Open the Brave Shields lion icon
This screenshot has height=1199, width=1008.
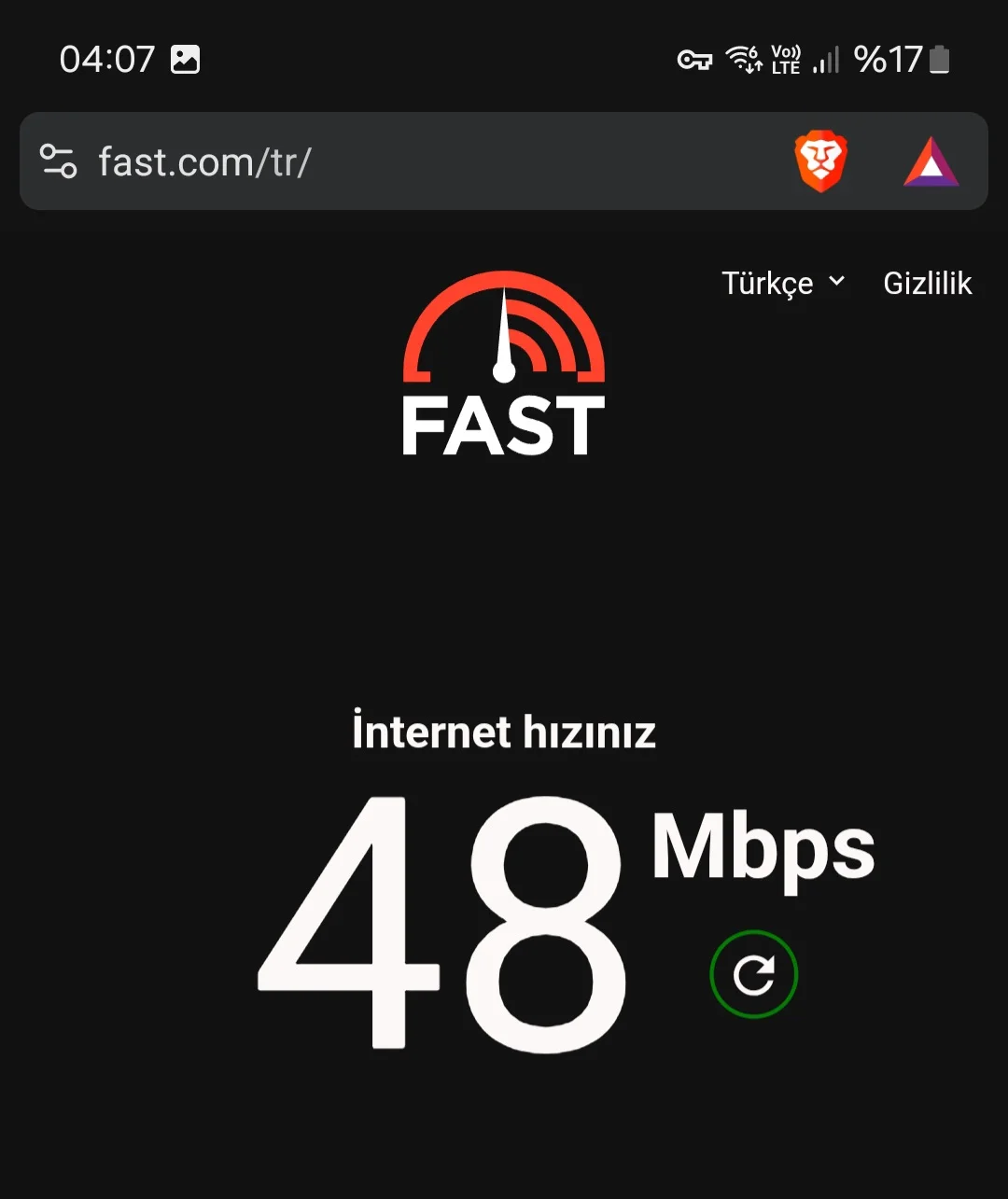(x=820, y=161)
